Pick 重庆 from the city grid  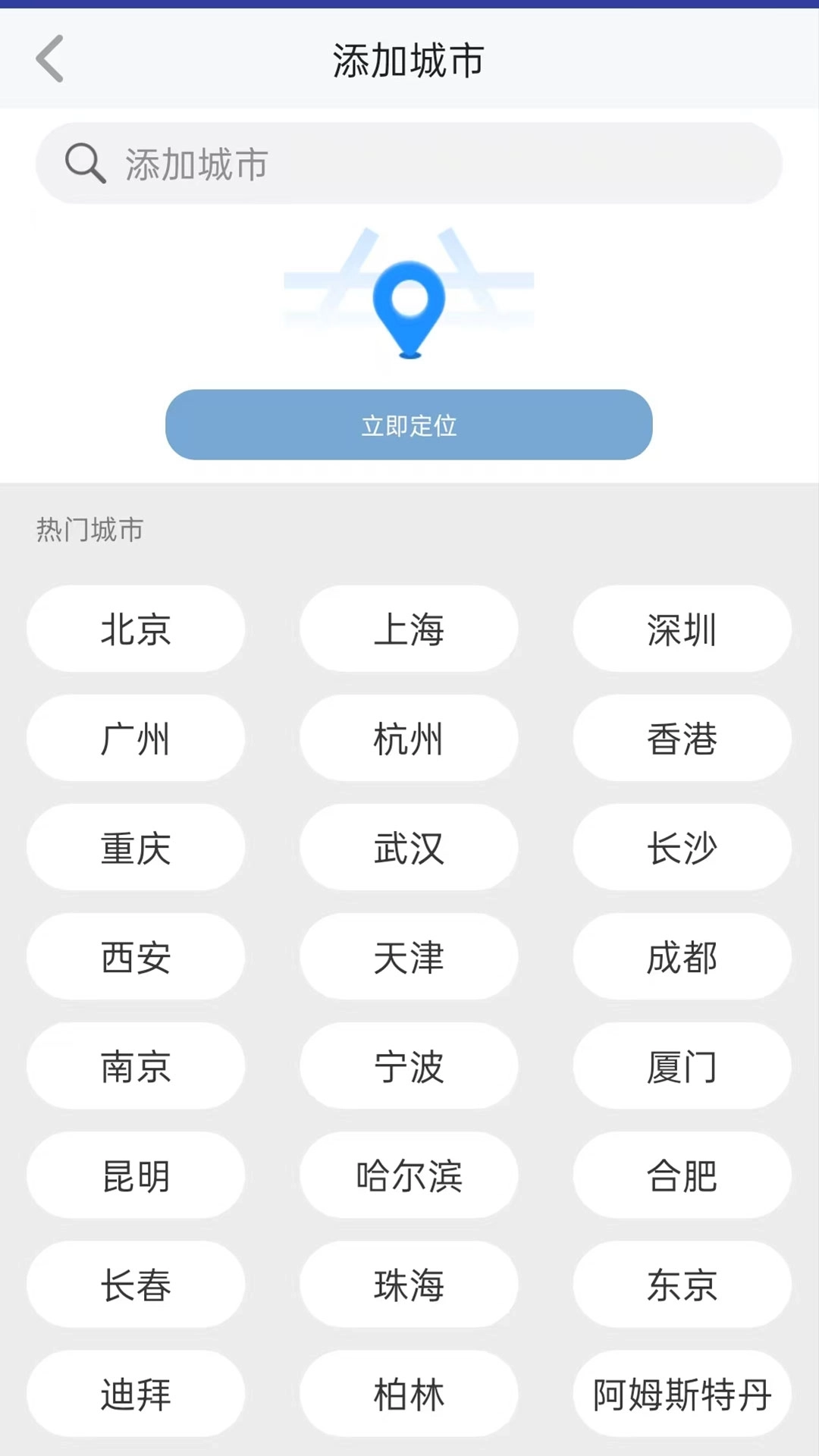click(x=135, y=848)
